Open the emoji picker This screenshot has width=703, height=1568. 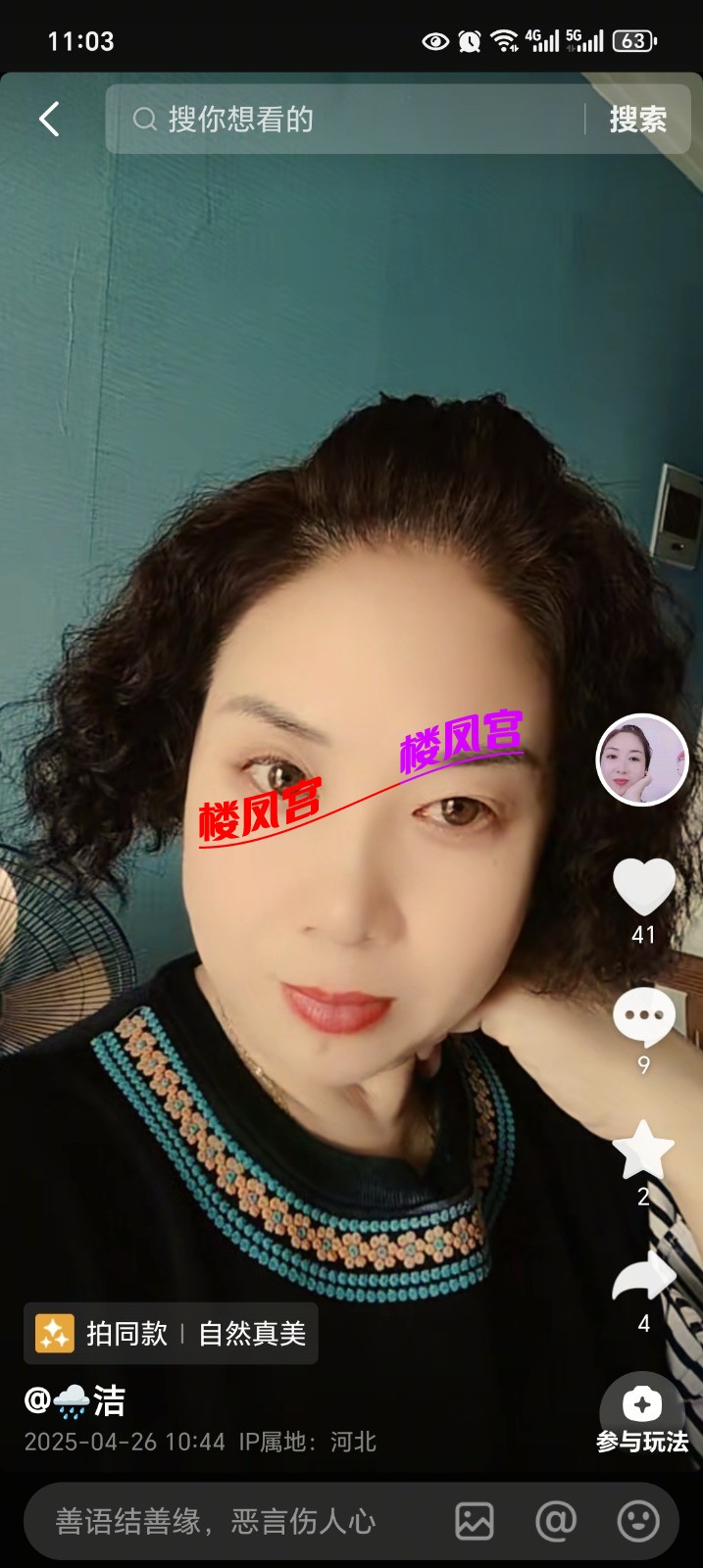(637, 1521)
